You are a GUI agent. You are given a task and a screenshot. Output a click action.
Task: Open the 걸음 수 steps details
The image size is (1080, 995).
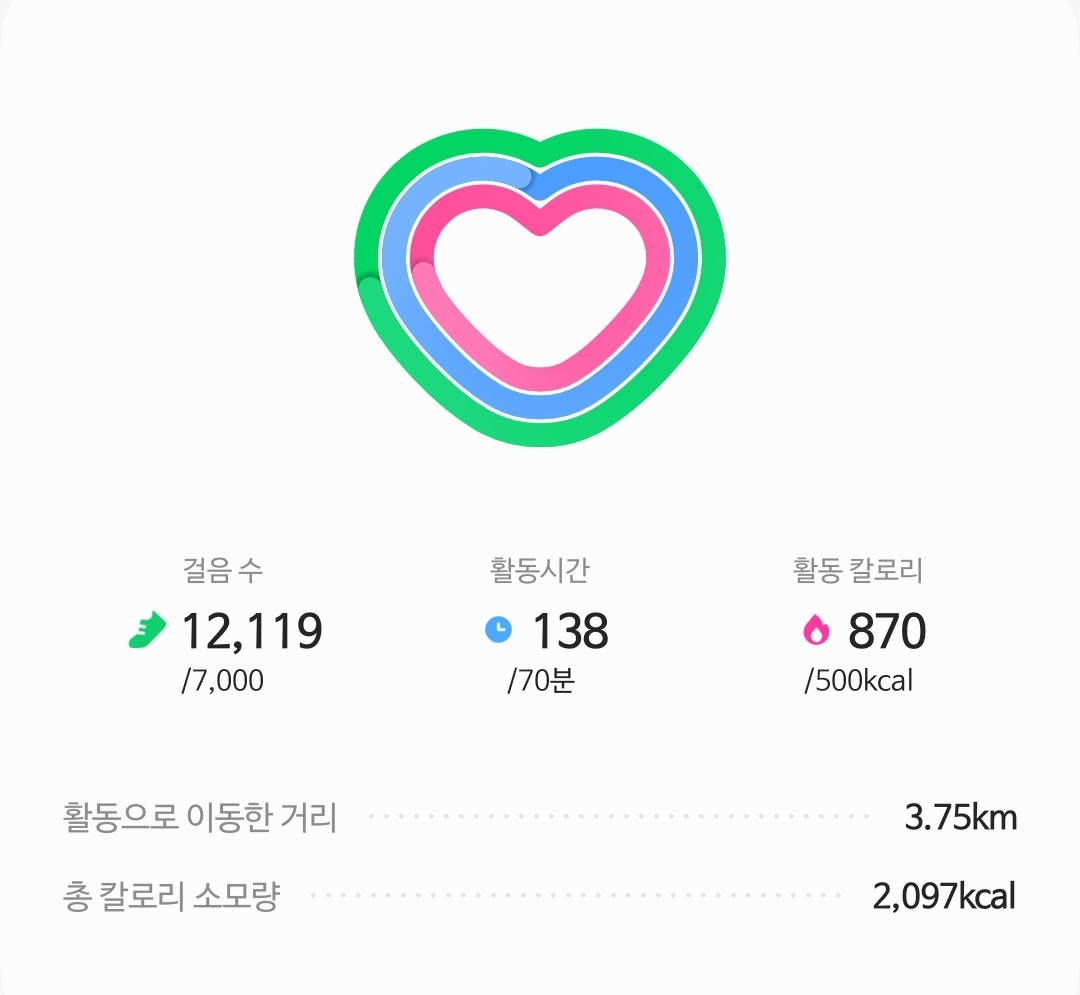pos(225,629)
